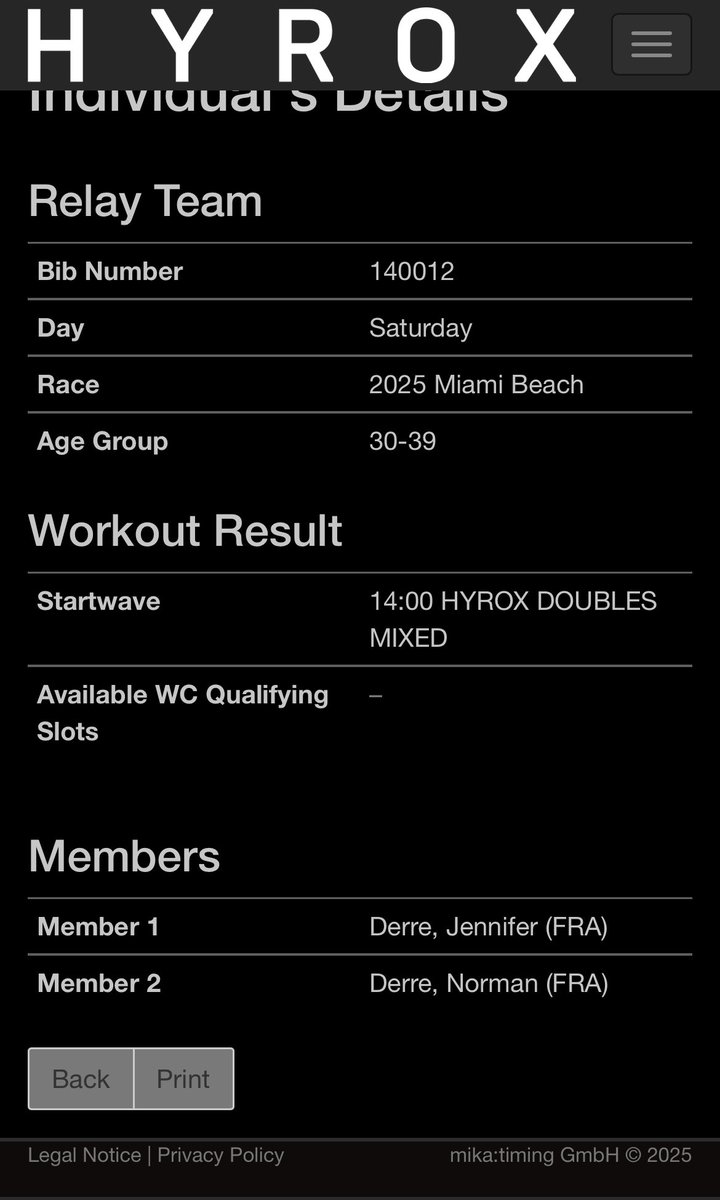Open the hamburger navigation menu
720x1200 pixels.
click(651, 44)
